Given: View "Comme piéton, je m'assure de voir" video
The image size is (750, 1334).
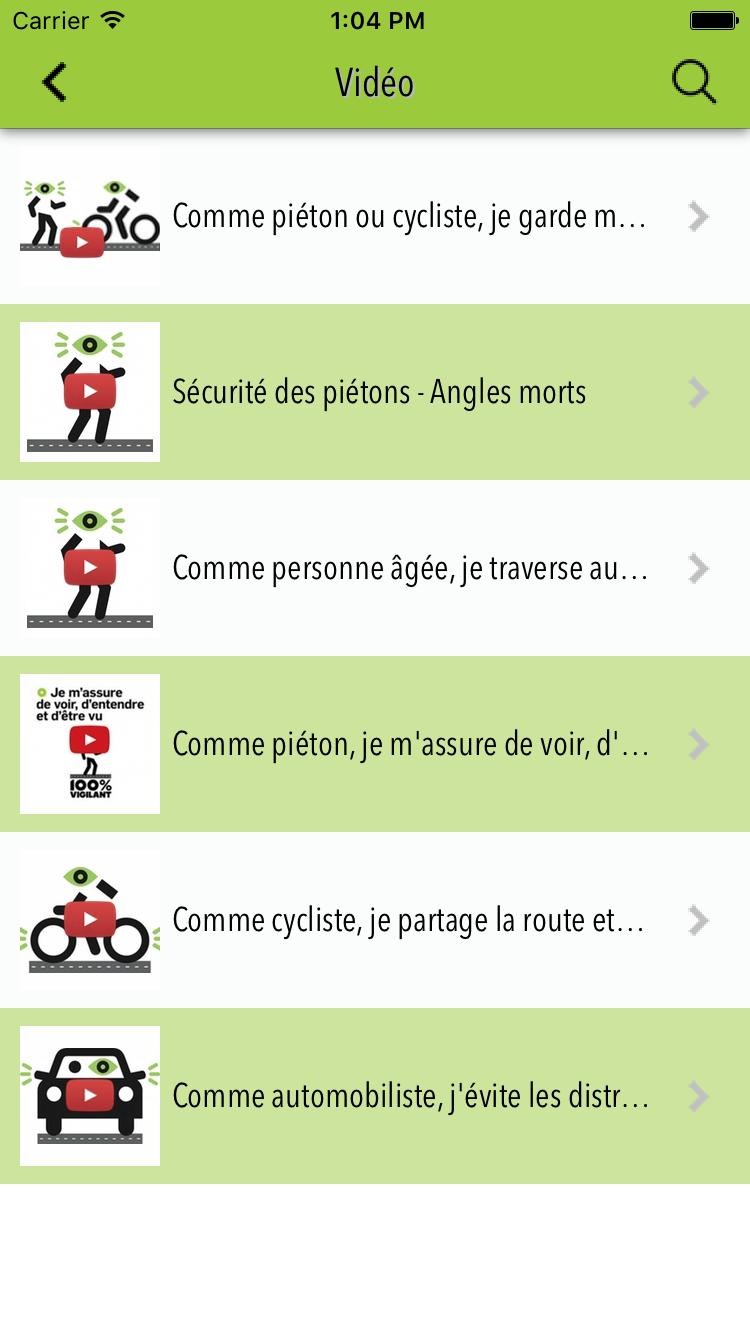Looking at the screenshot, I should (x=410, y=744).
